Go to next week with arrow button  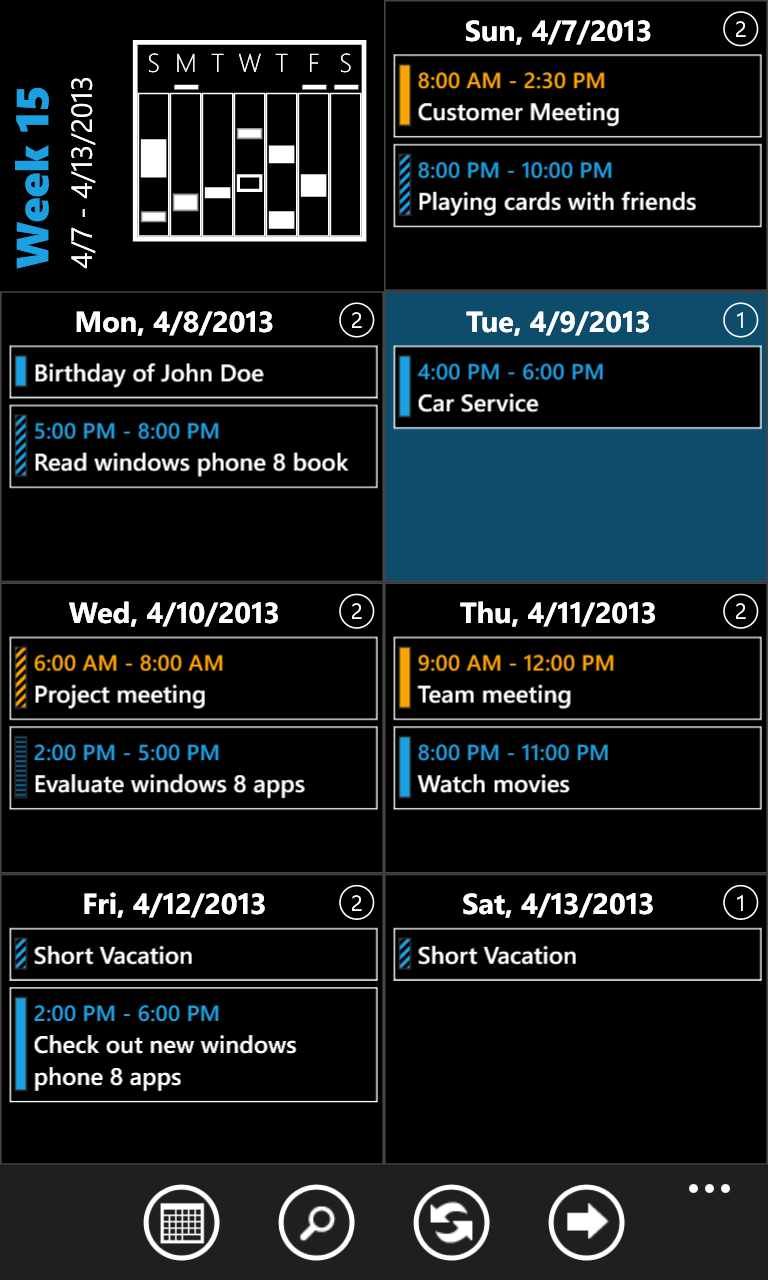[586, 1222]
